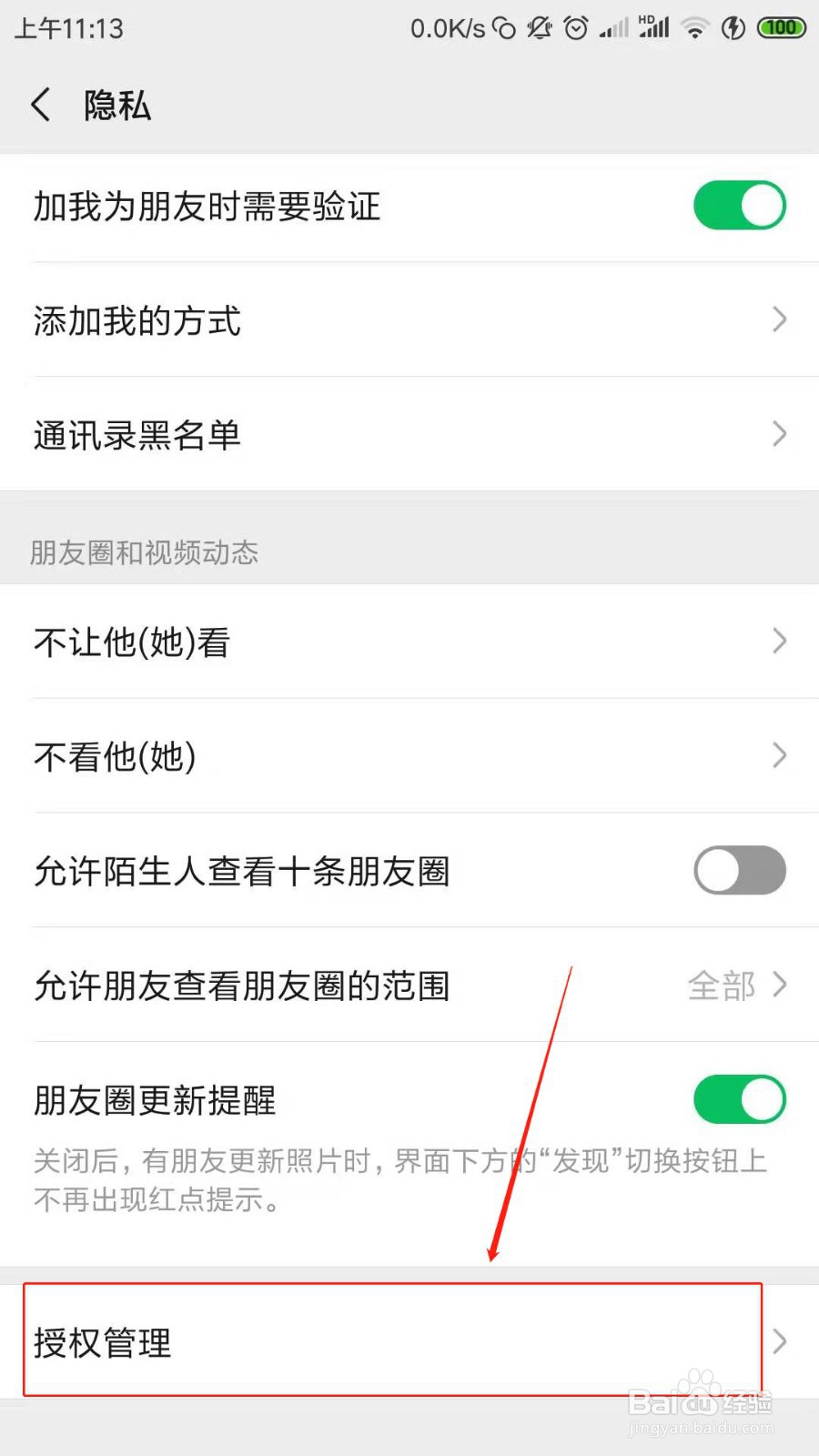Expand 添加我的方式 settings
The image size is (819, 1456).
point(409,320)
